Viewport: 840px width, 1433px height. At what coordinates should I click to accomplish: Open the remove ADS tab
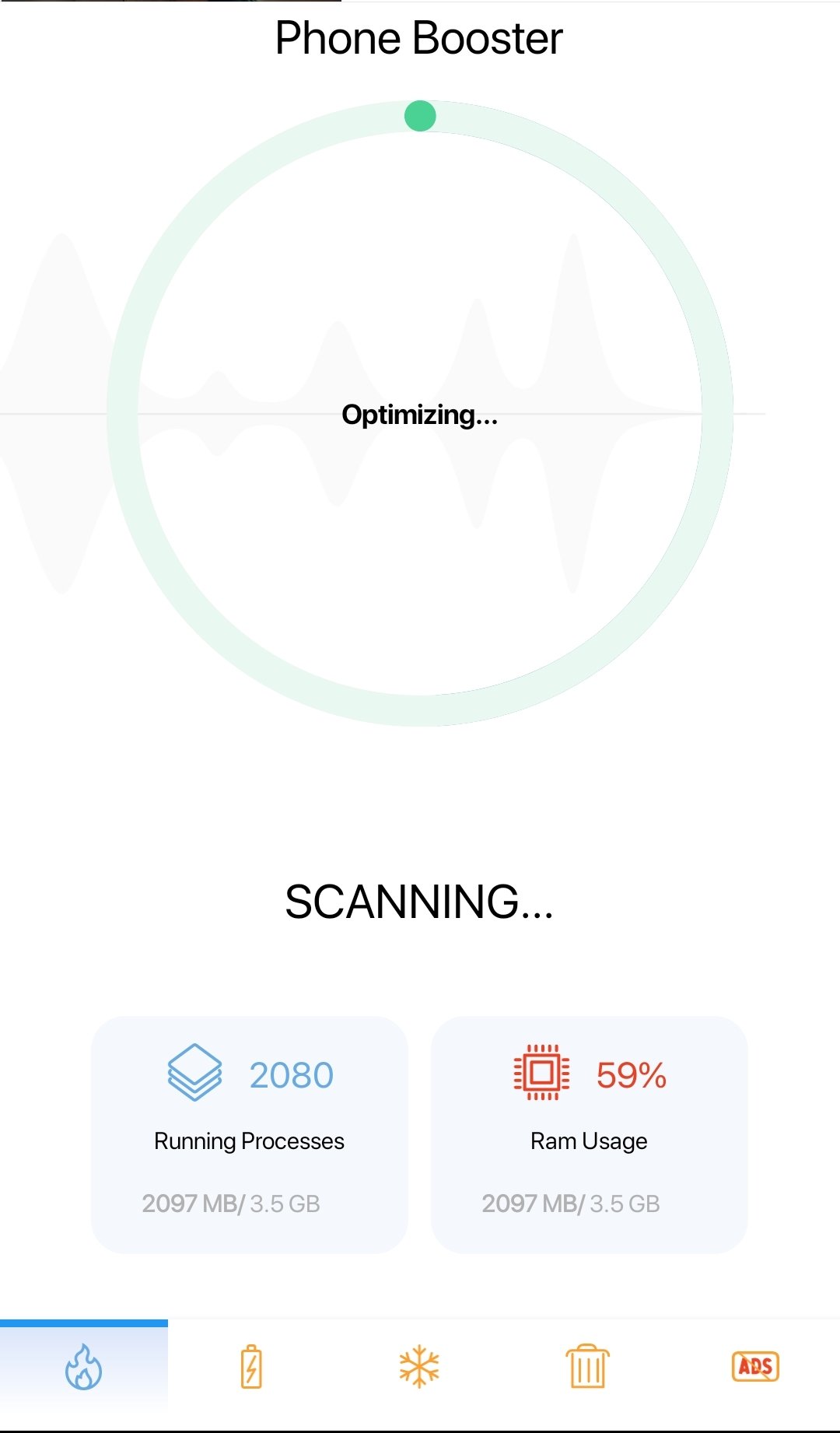coord(755,1367)
